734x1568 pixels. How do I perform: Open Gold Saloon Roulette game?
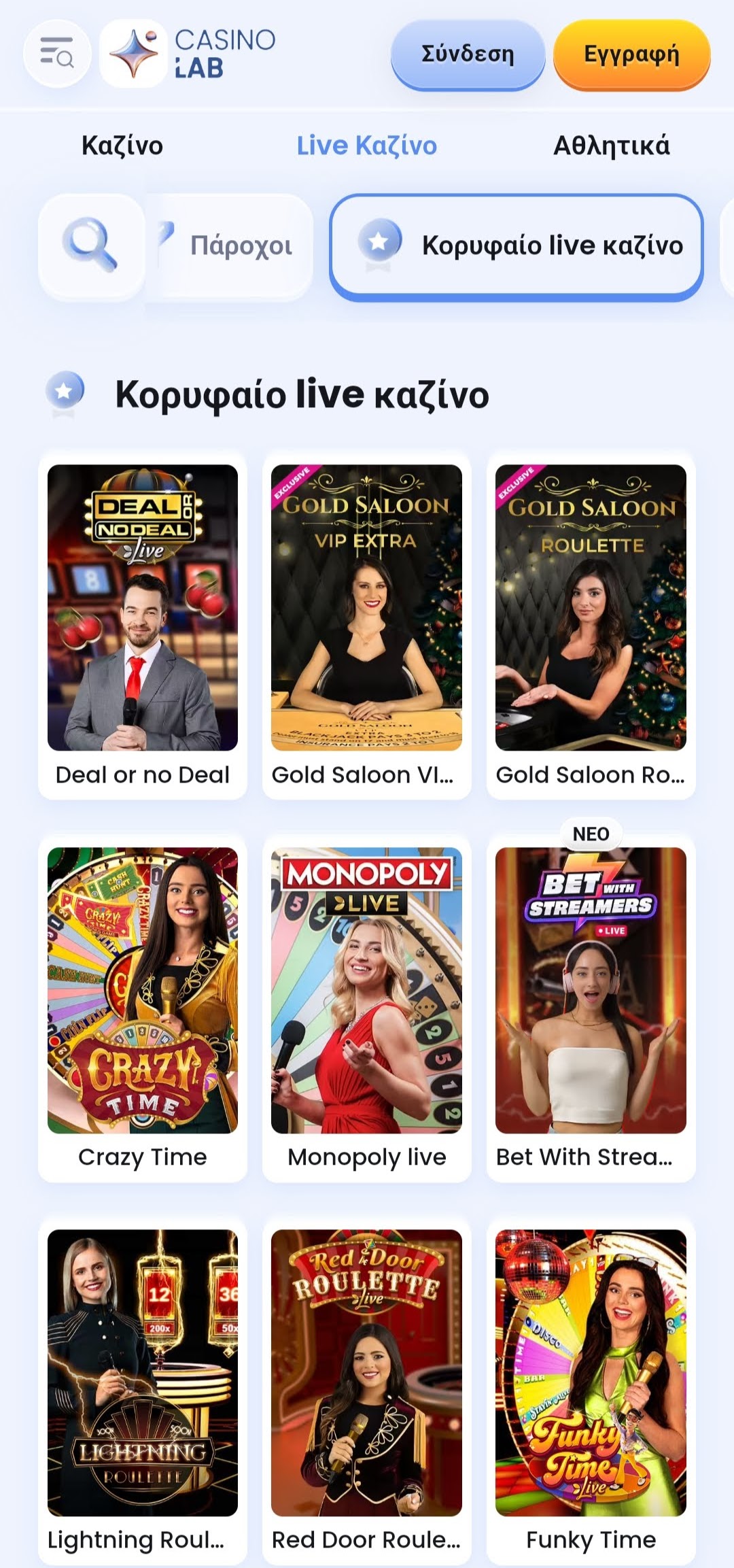(x=591, y=607)
